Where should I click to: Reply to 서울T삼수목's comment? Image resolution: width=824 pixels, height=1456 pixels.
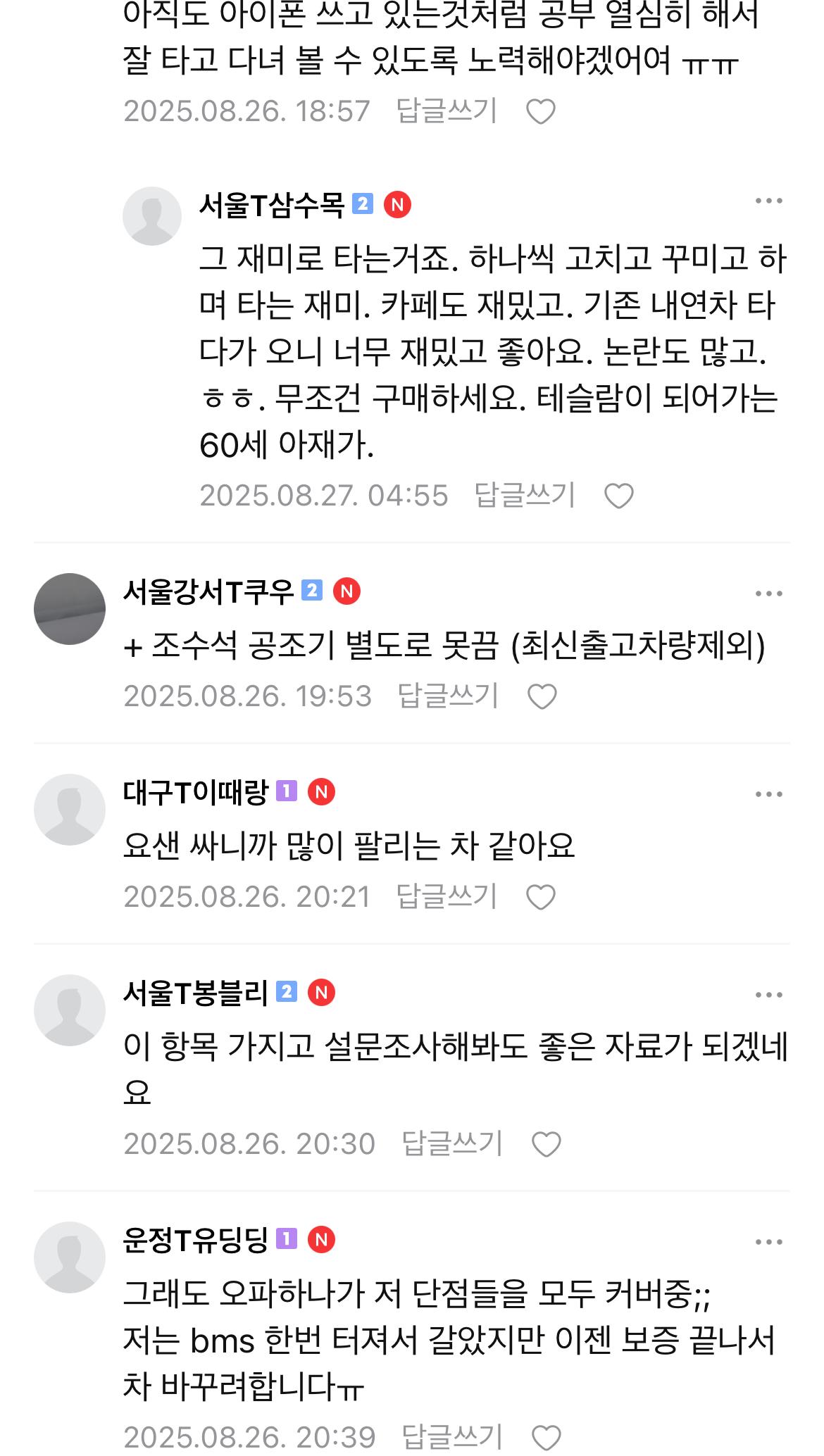[x=525, y=495]
